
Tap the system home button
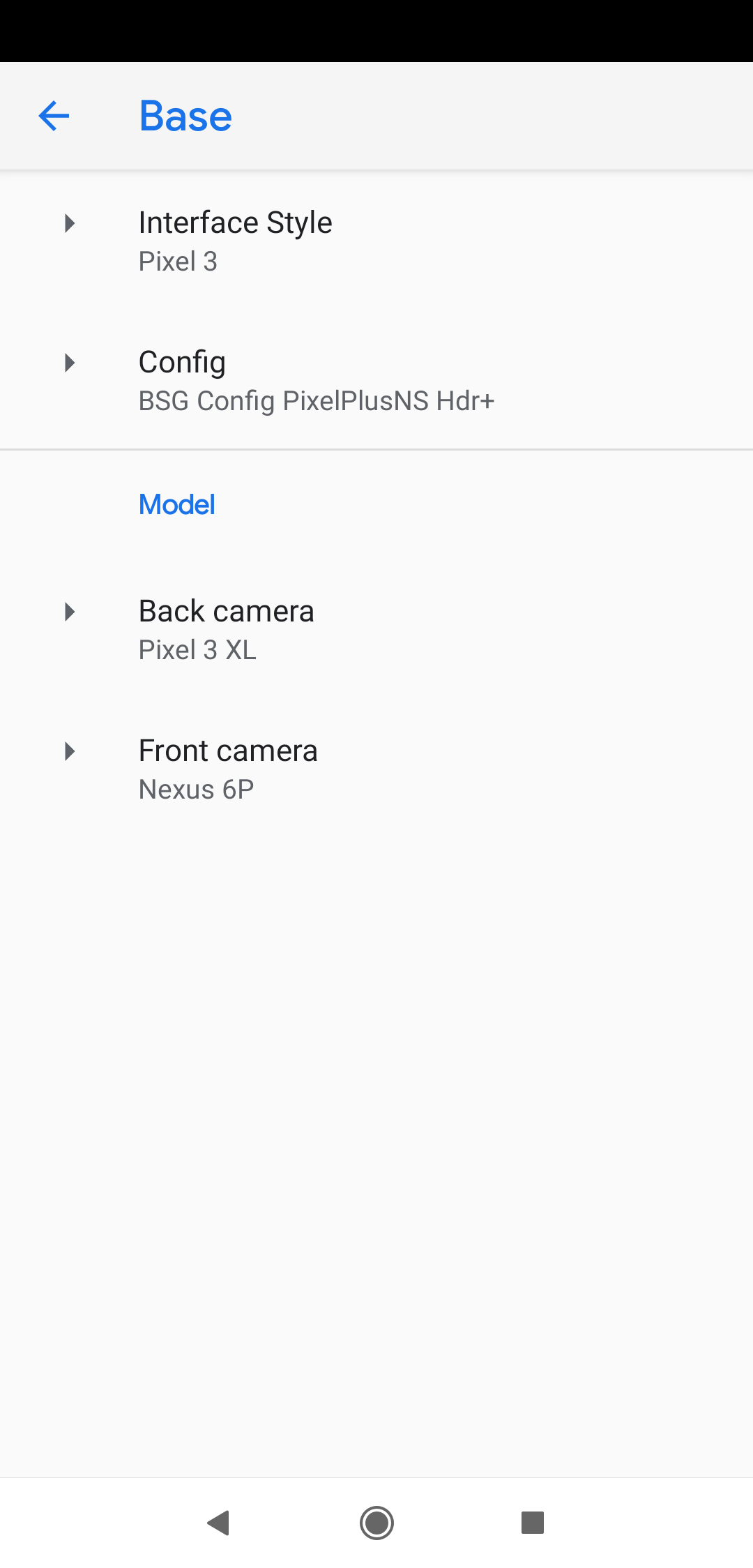point(376,1522)
